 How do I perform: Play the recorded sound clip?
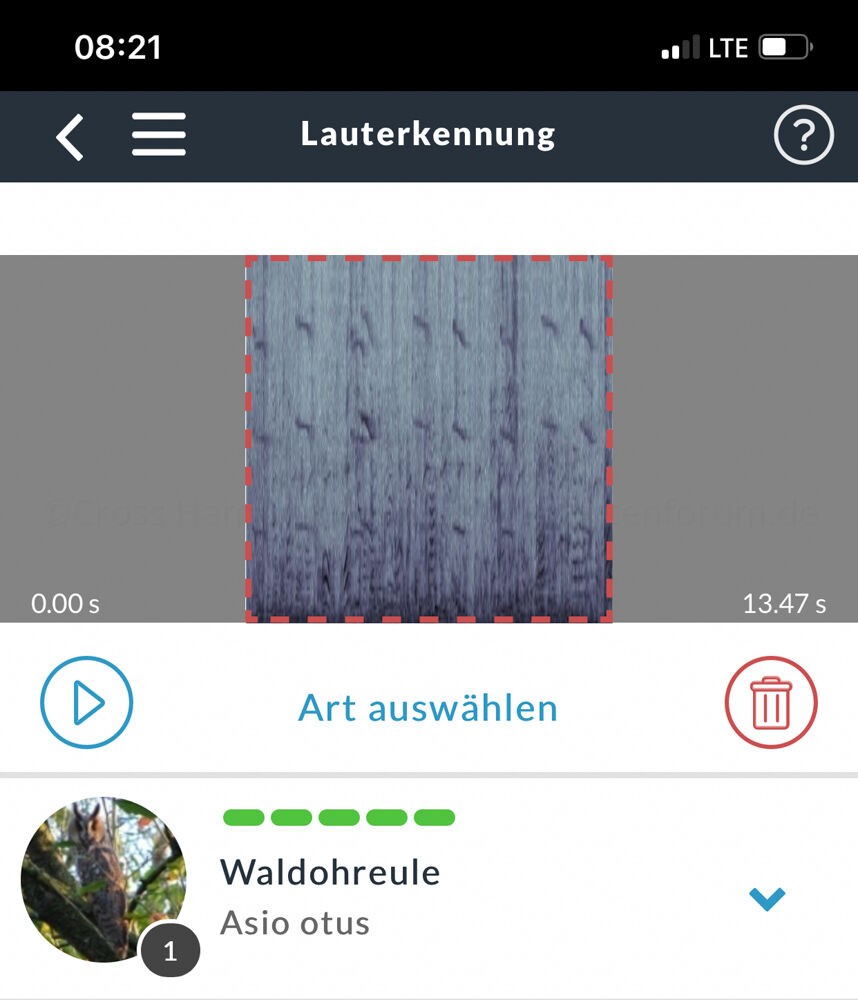(87, 703)
